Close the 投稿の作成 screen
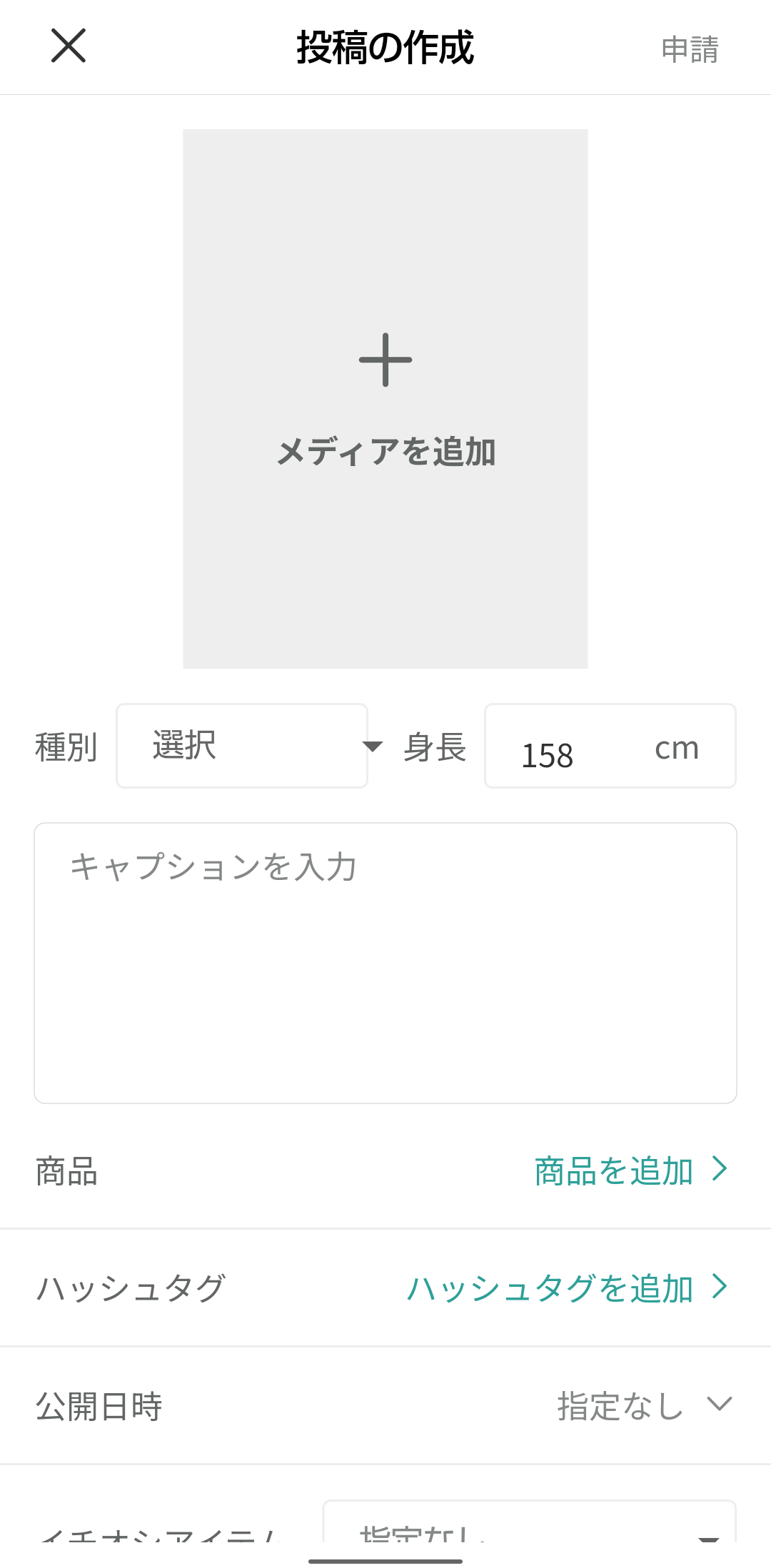The height and width of the screenshot is (1568, 771). (69, 46)
